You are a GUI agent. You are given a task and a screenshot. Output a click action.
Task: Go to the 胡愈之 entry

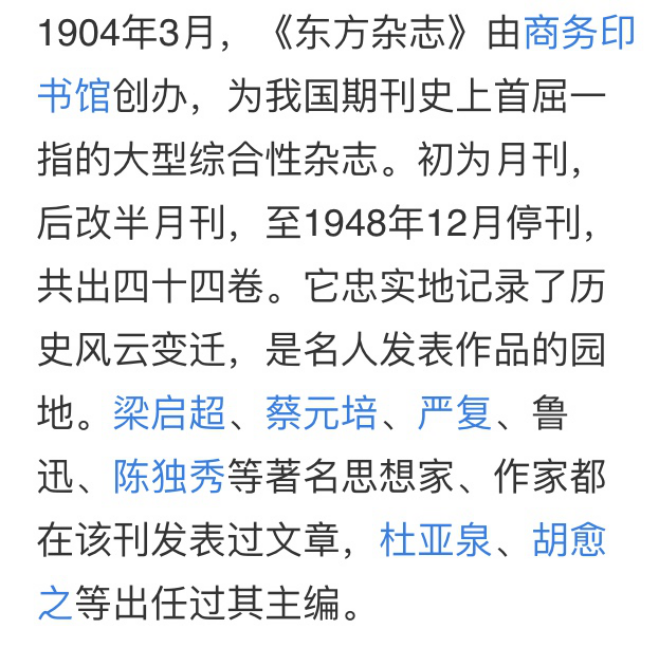(x=568, y=541)
